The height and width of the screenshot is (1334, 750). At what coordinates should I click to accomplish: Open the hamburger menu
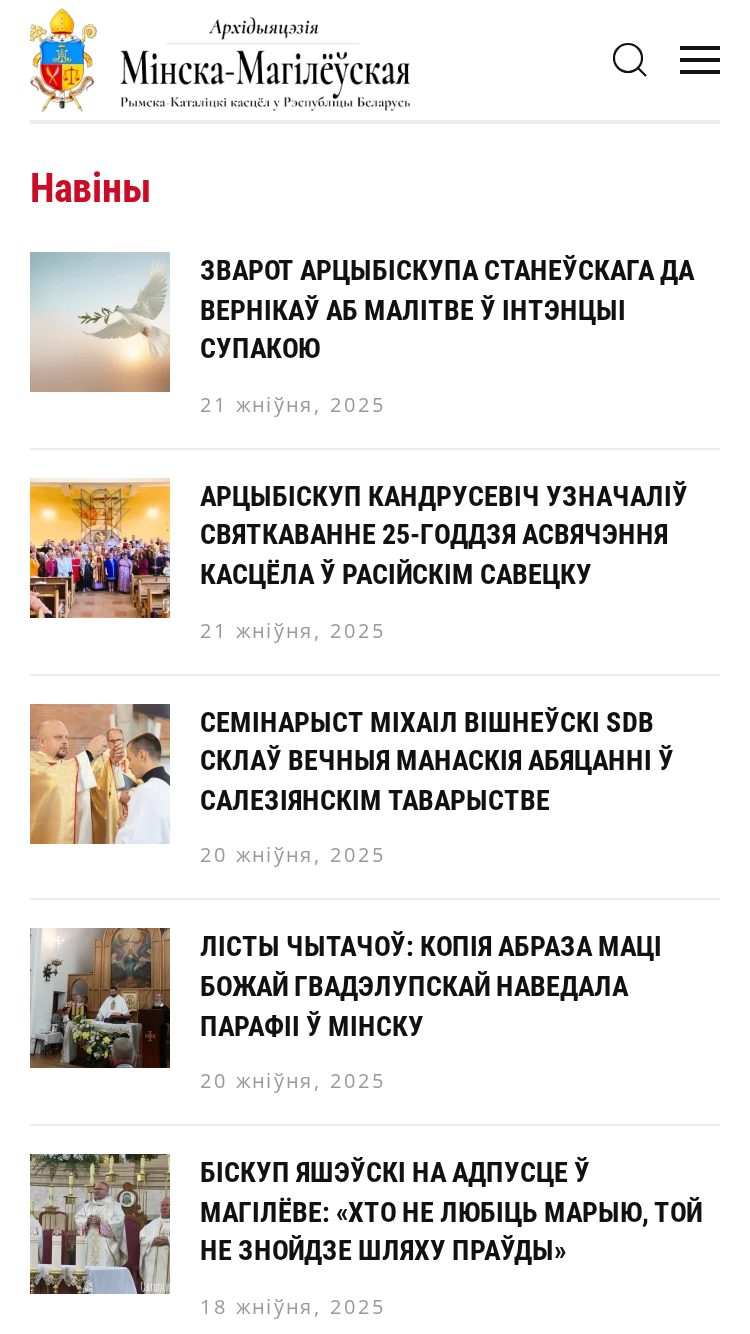700,60
